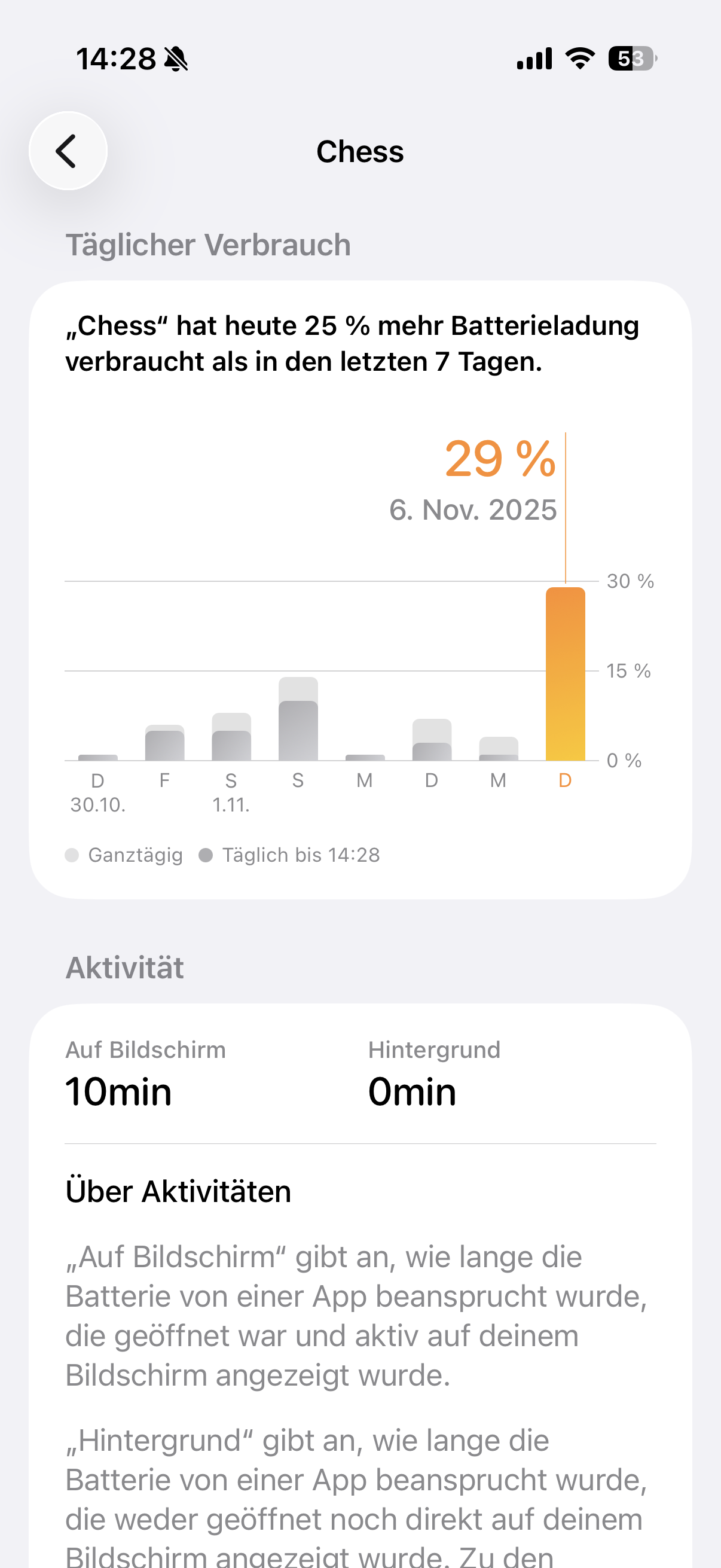721x1568 pixels.
Task: Select the highlighted orange bar for 6. Nov.
Action: [565, 675]
